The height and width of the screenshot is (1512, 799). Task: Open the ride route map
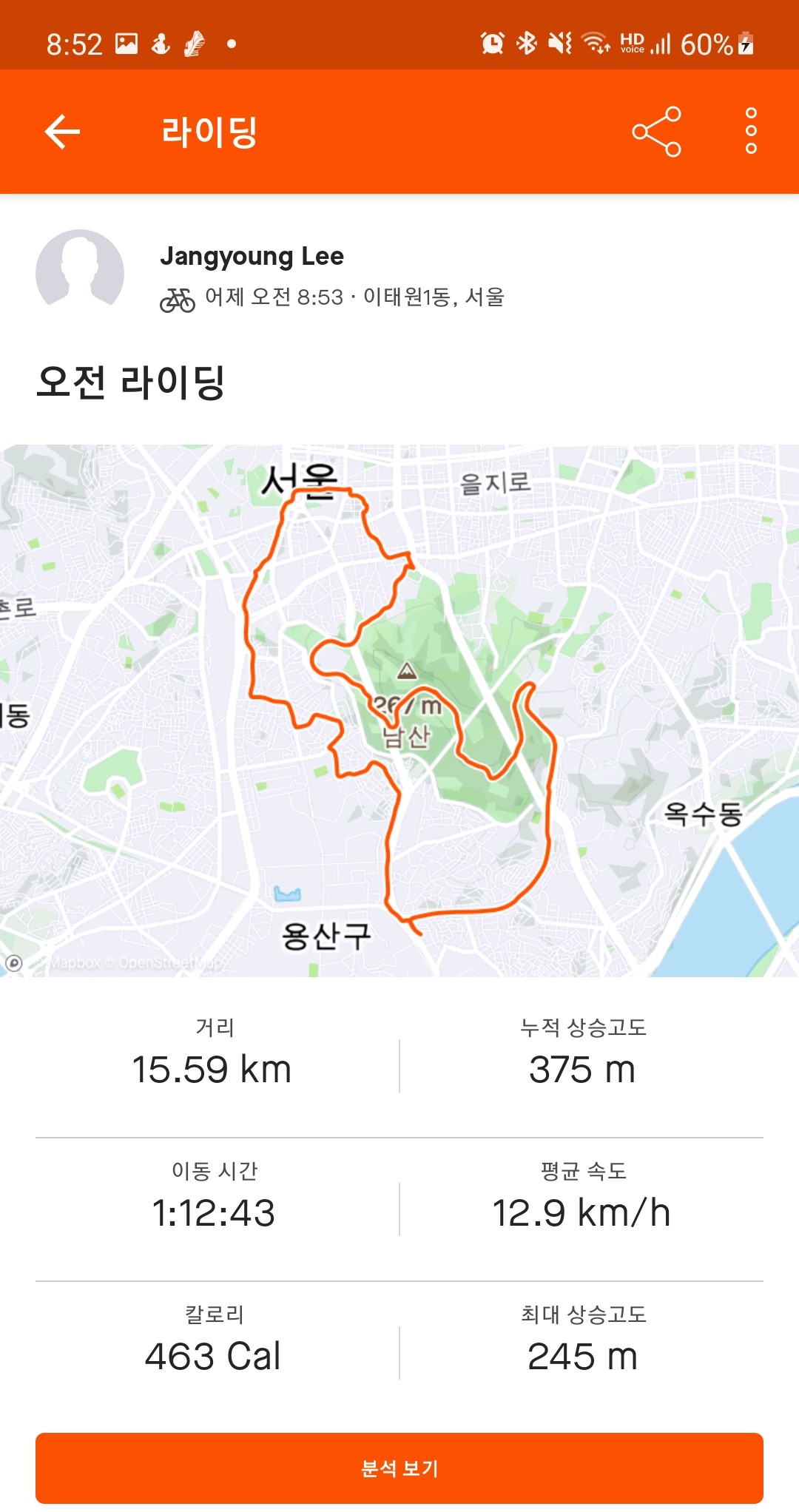pyautogui.click(x=399, y=710)
